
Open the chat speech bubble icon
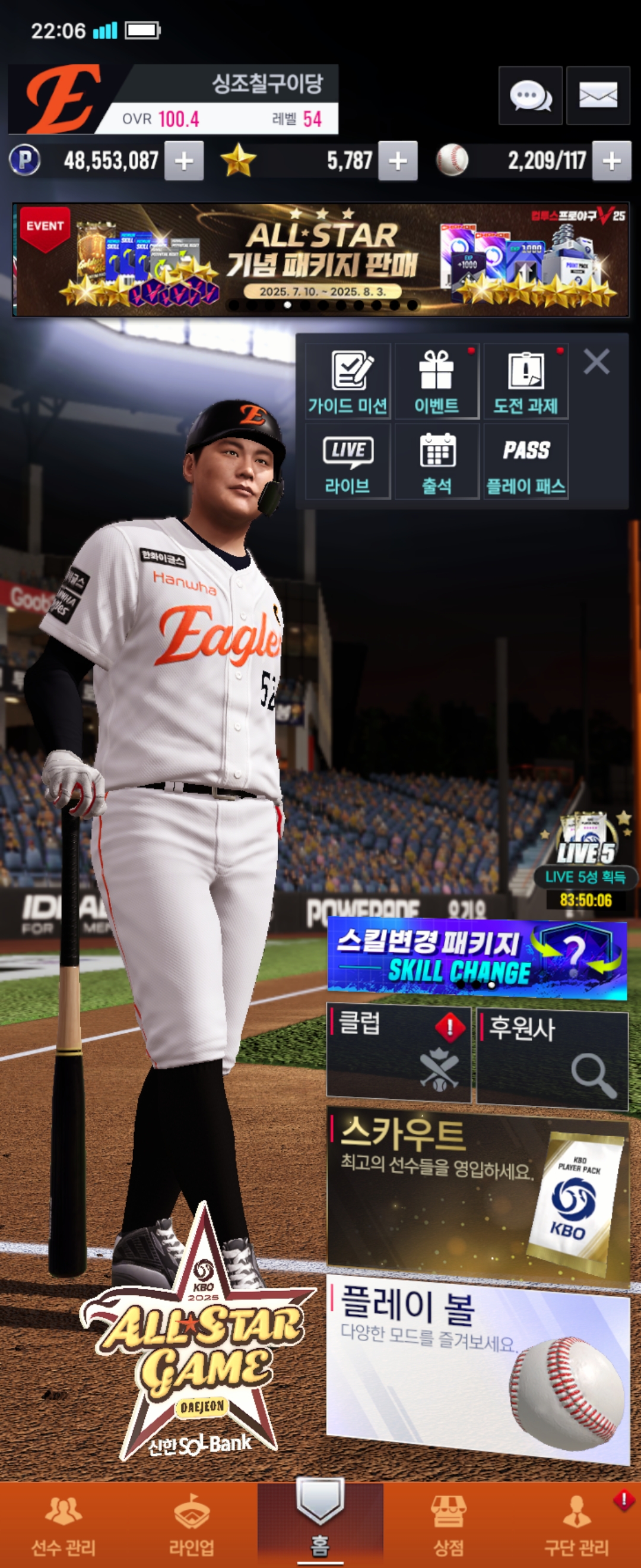(529, 96)
